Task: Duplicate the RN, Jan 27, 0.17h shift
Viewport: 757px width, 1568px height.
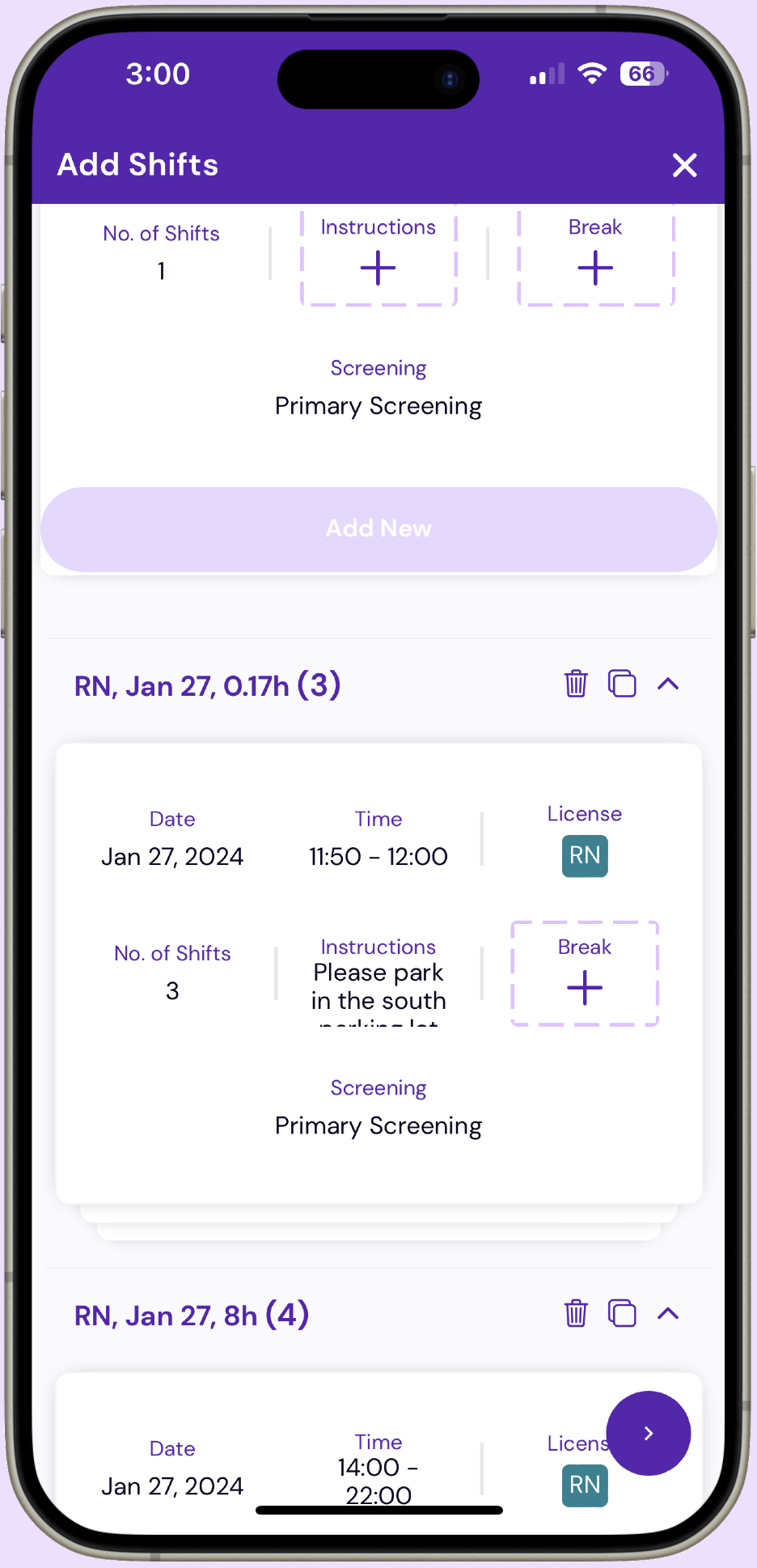Action: 622,684
